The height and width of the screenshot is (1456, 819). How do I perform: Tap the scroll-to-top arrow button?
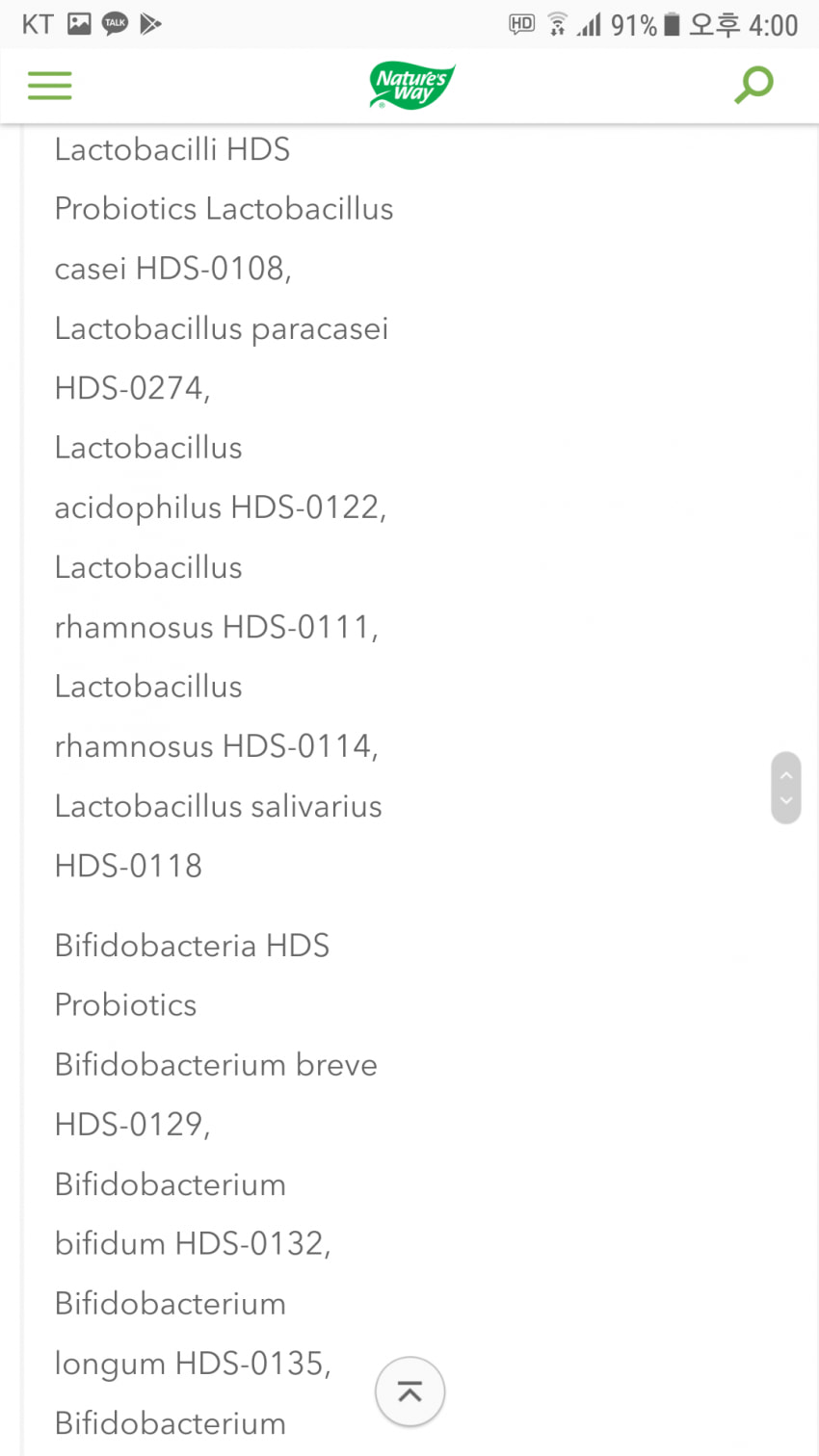(409, 1391)
